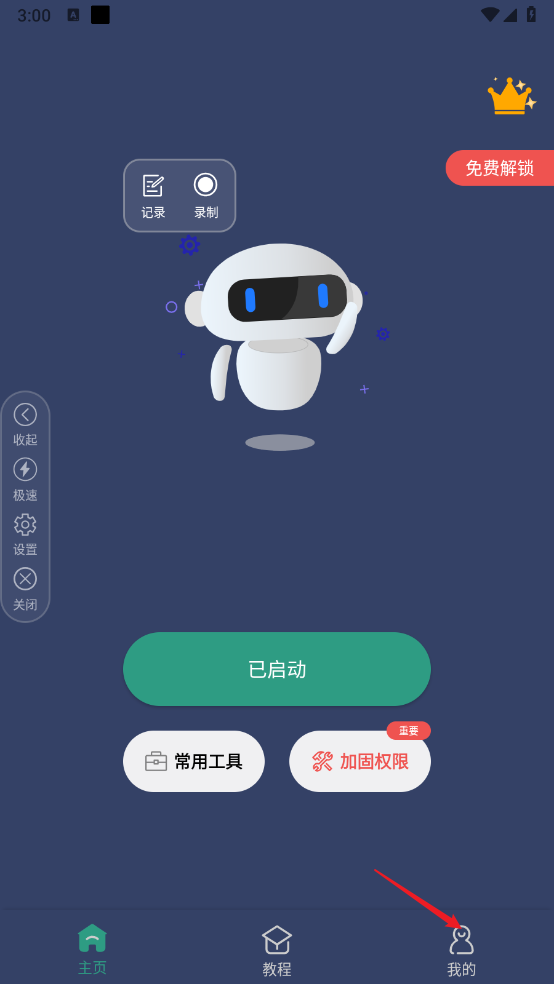The image size is (554, 984).
Task: Enable 极速 mode in side toolbar
Action: (25, 480)
